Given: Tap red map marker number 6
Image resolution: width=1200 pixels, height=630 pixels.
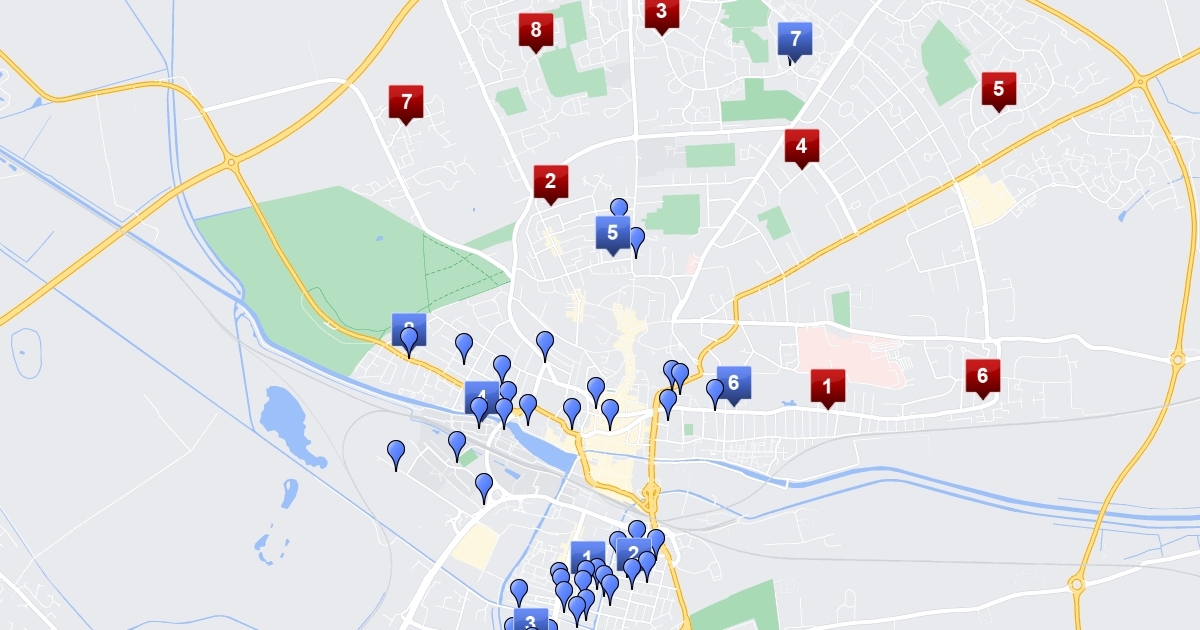Looking at the screenshot, I should pos(982,378).
